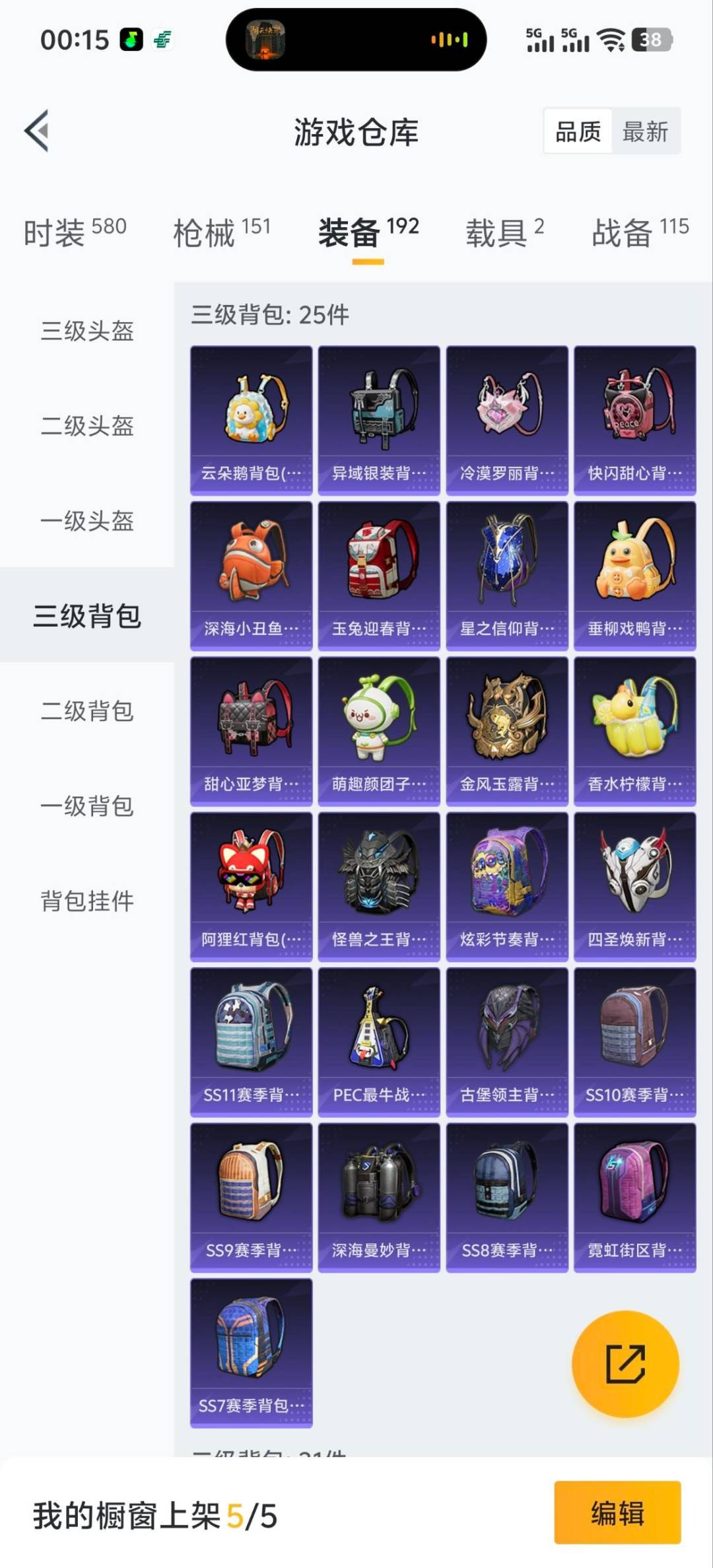The width and height of the screenshot is (713, 1568).
Task: Open the share window via yellow export icon
Action: pyautogui.click(x=626, y=1365)
